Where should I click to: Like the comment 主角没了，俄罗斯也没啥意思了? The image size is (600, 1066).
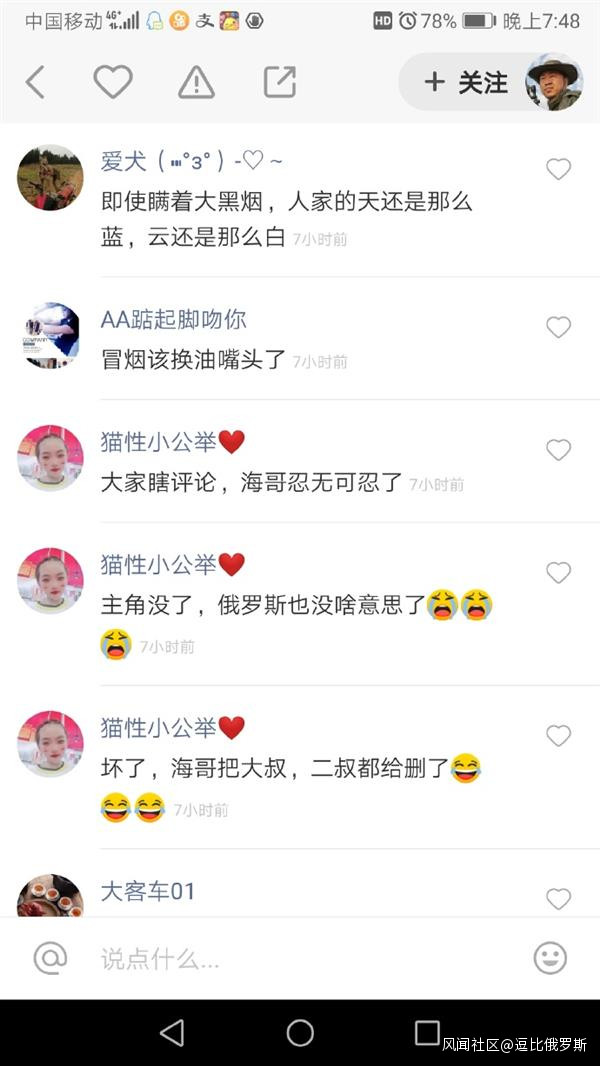tap(558, 572)
